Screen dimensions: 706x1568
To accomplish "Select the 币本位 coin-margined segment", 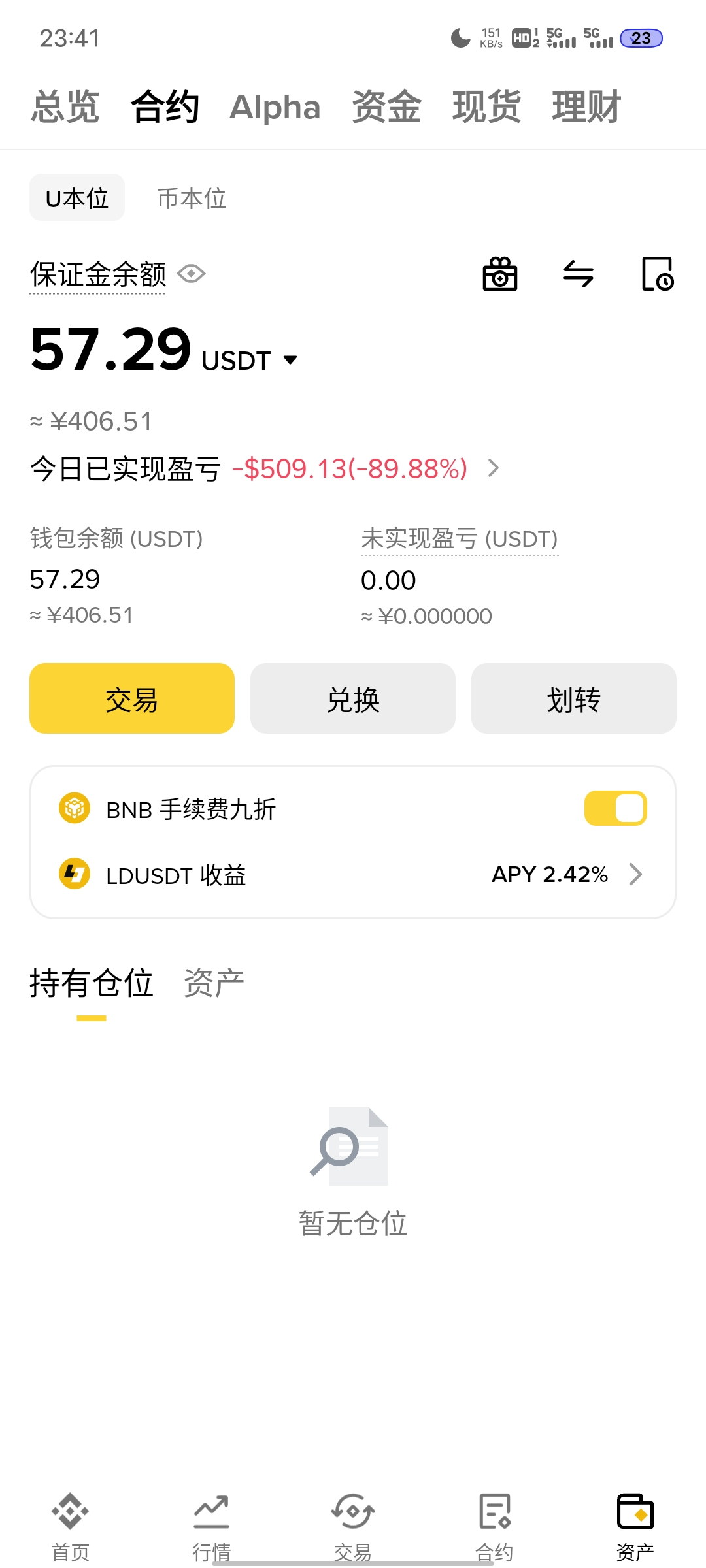I will pos(192,198).
